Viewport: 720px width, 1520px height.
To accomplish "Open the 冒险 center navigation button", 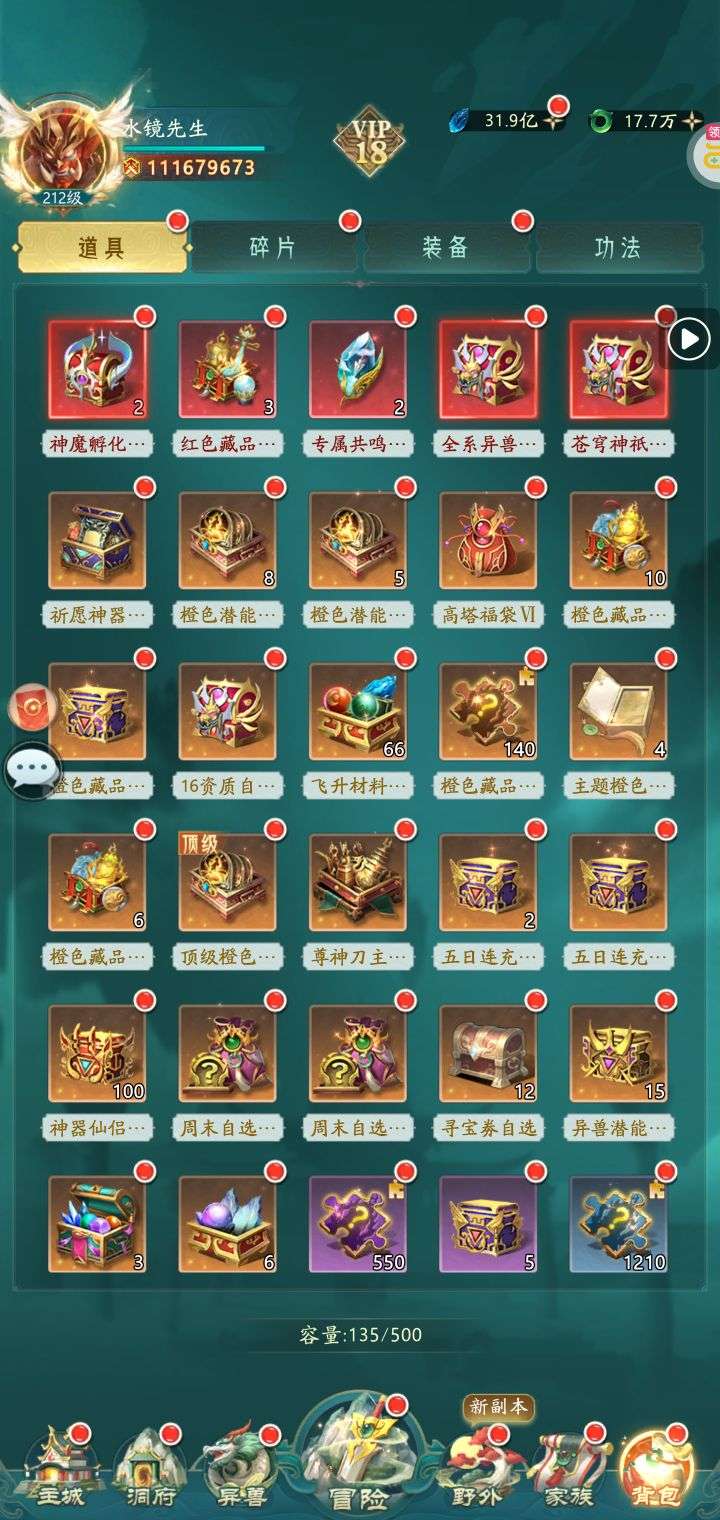I will tap(359, 1460).
